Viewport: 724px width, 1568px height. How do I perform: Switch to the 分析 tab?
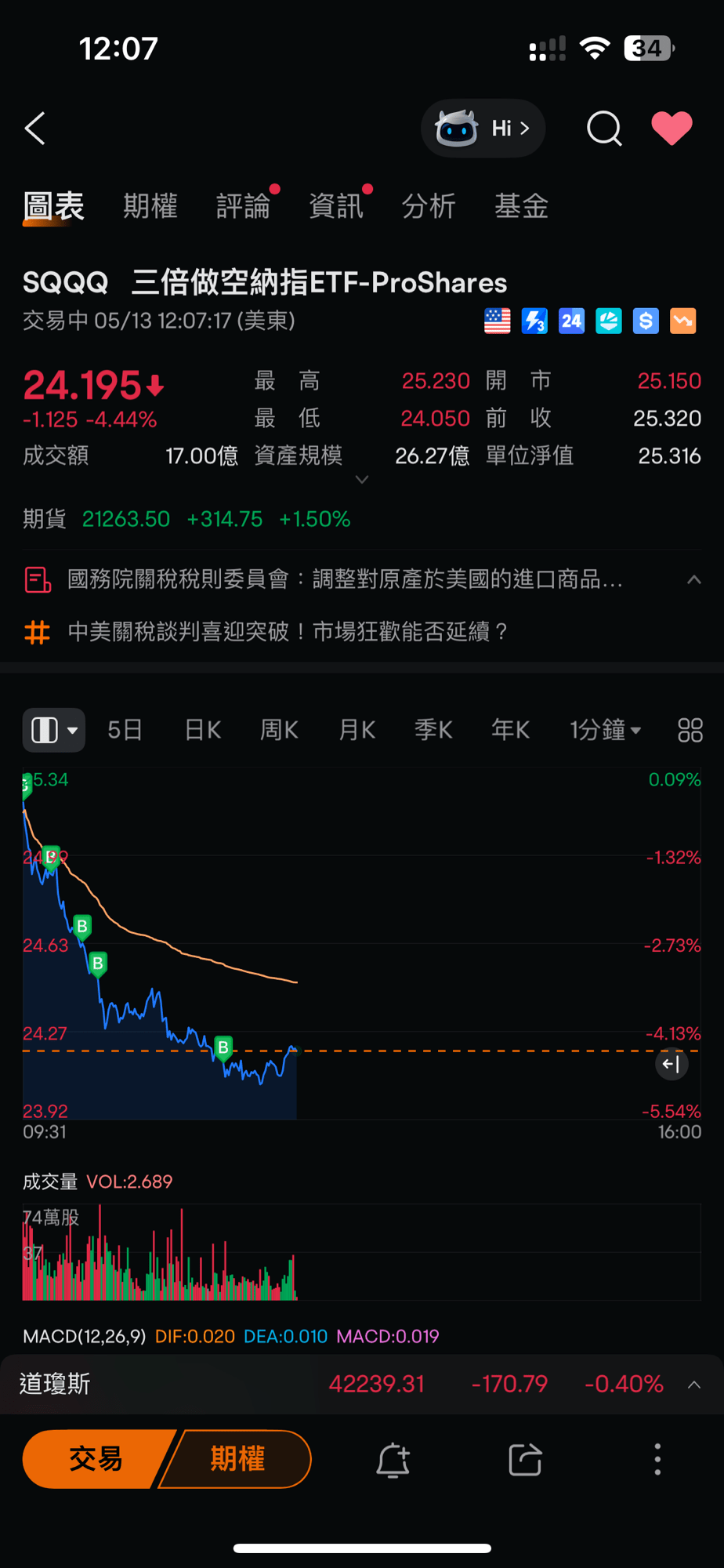[429, 205]
